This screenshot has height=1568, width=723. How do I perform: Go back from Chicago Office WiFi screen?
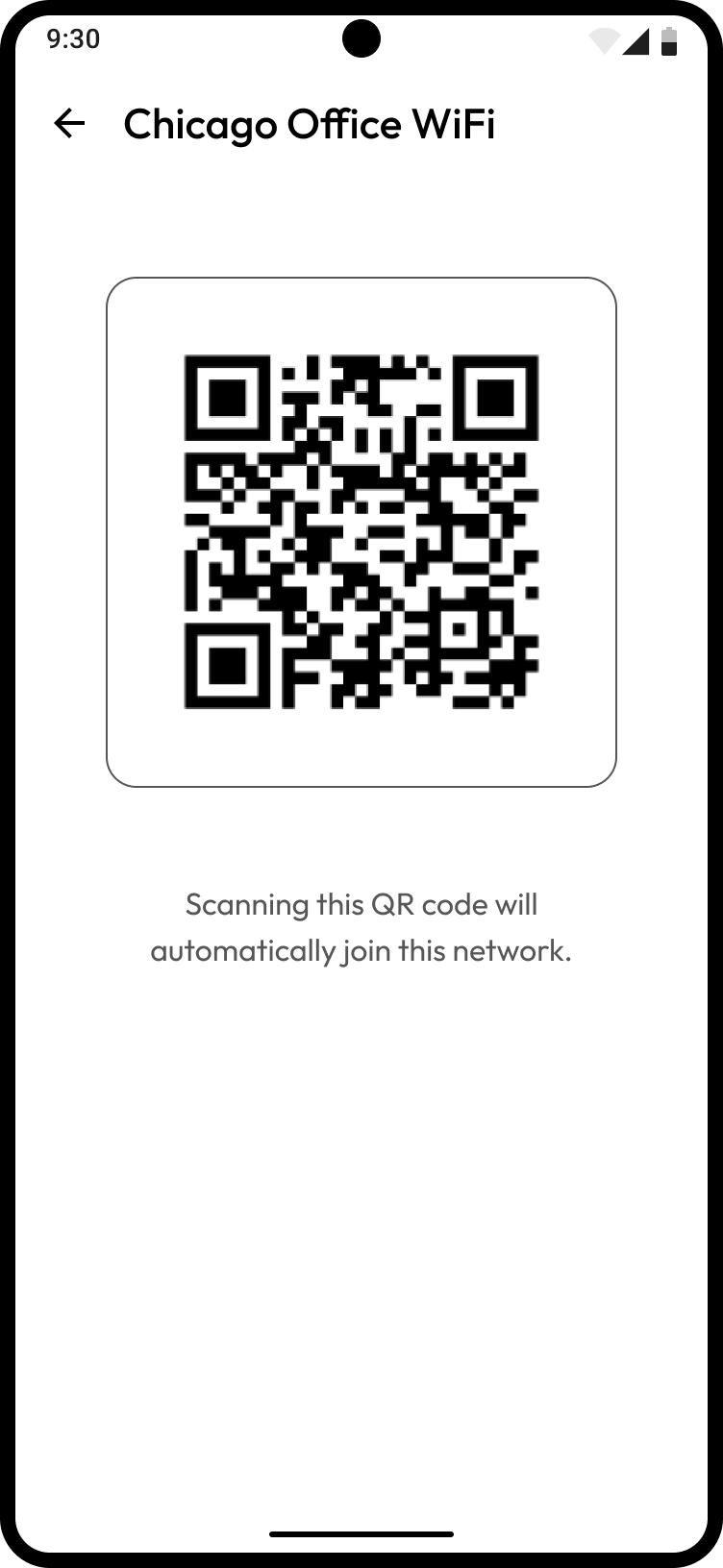69,124
